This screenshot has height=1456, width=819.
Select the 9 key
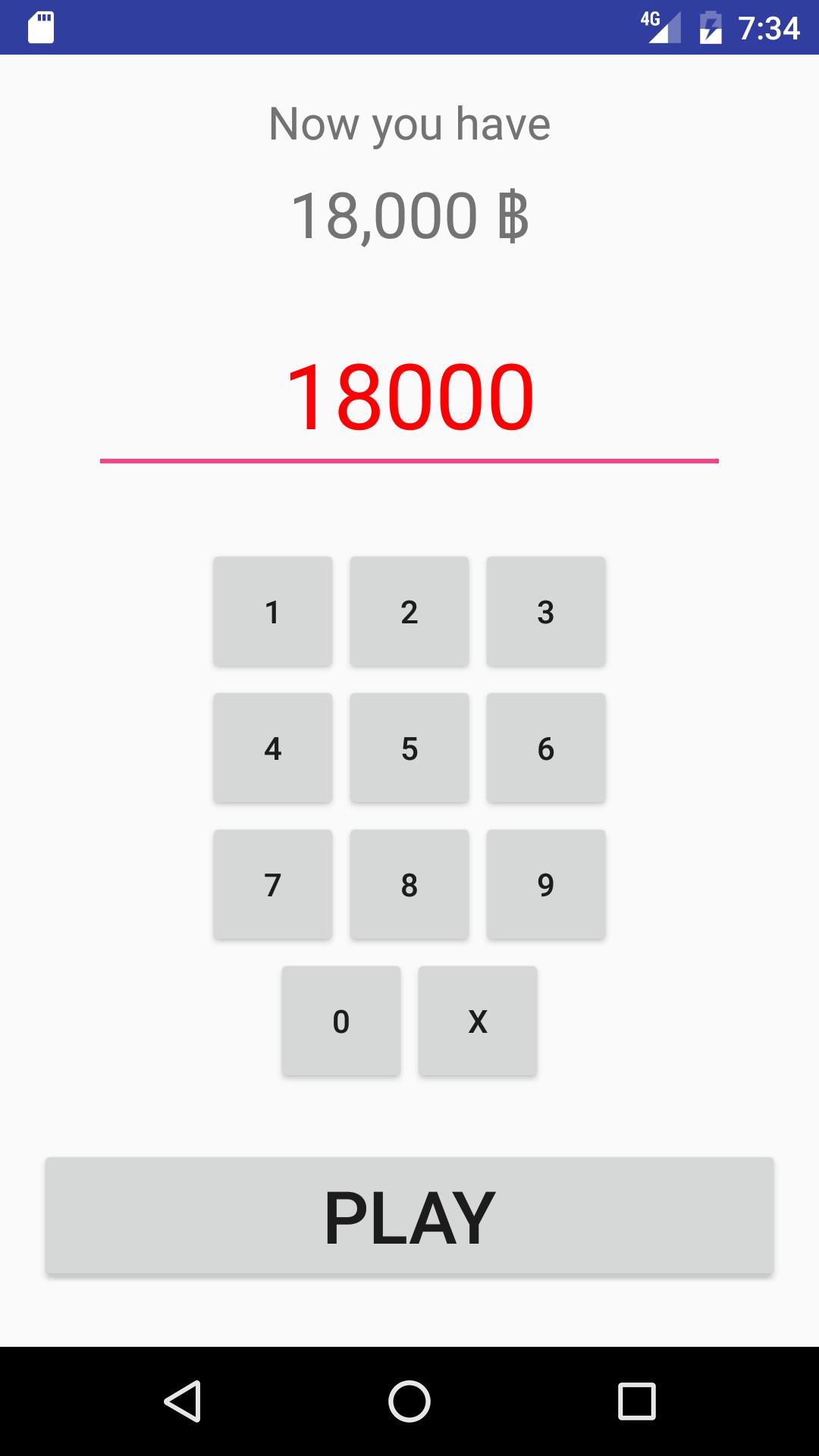click(546, 885)
